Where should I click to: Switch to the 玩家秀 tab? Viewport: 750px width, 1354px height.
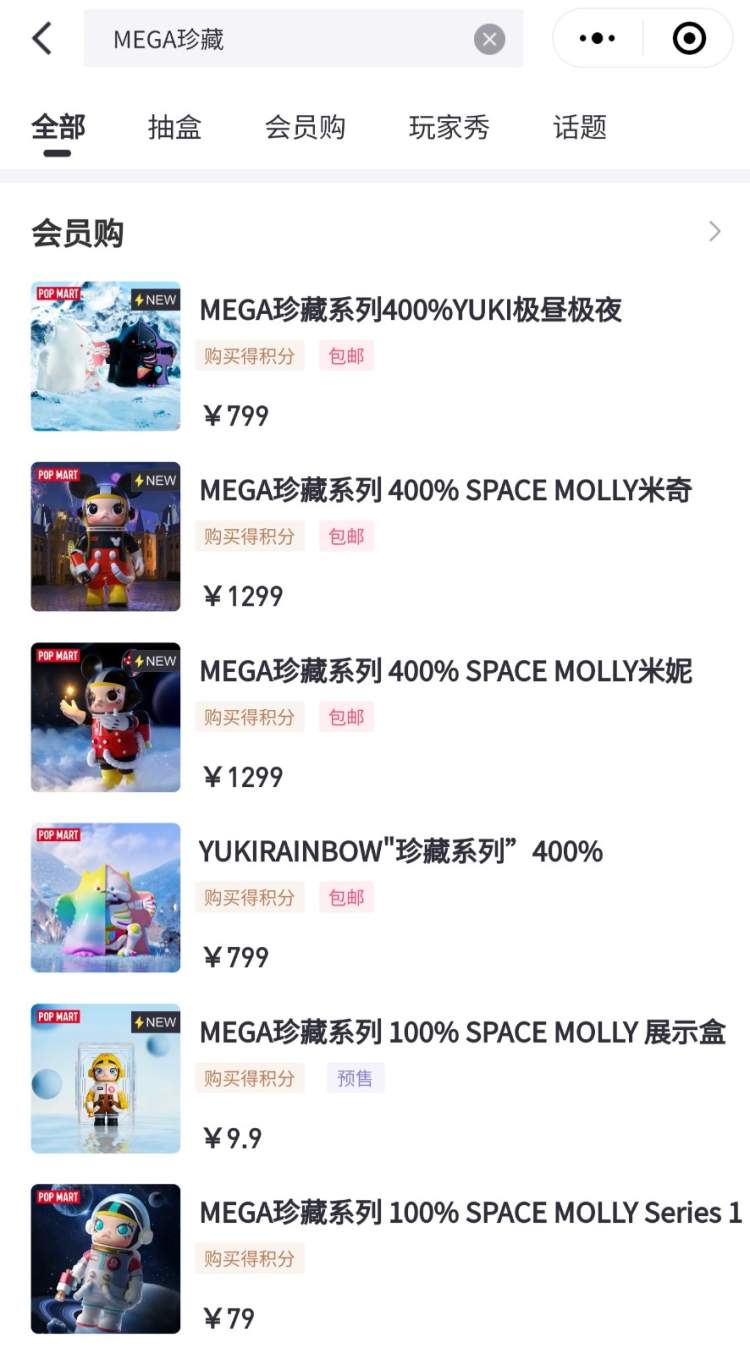(449, 127)
